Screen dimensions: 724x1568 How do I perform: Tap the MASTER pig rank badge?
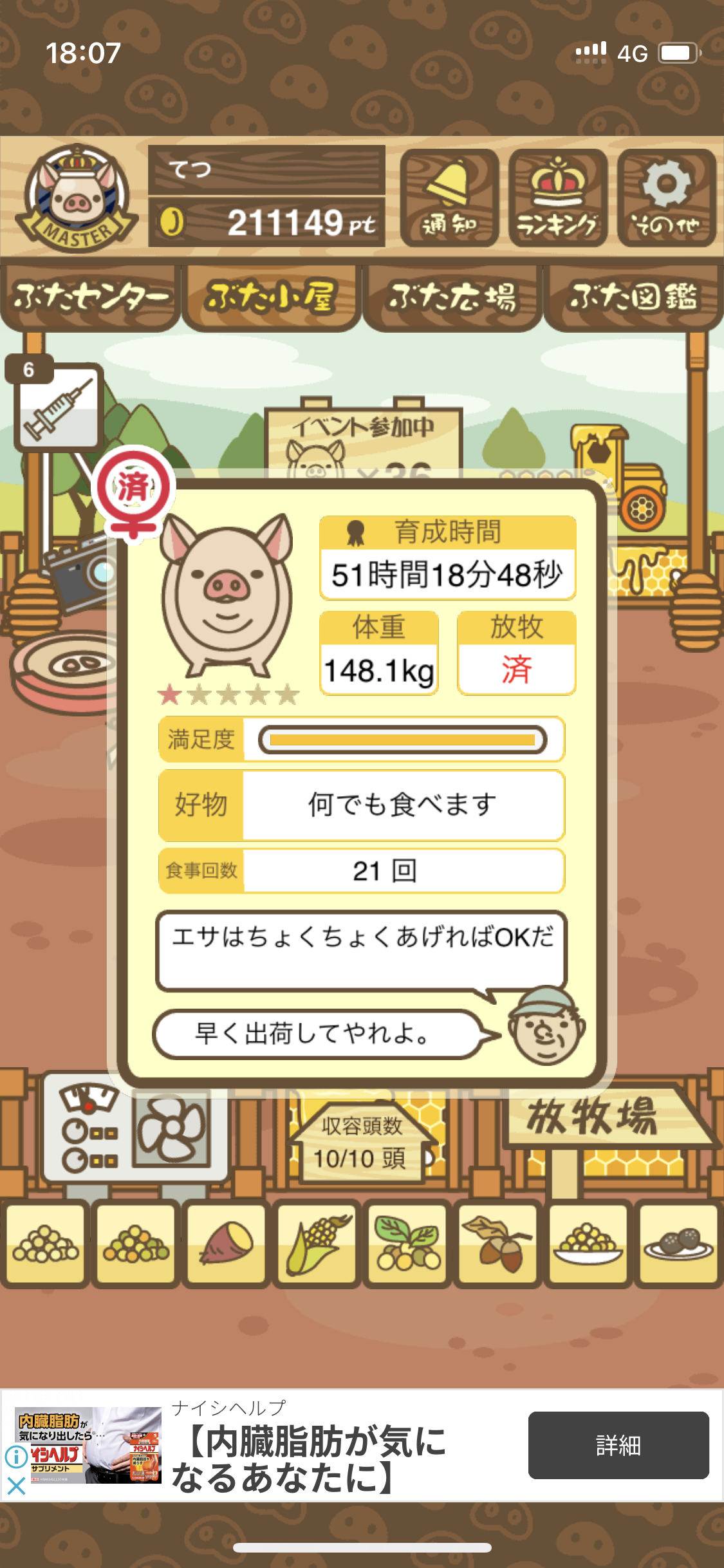(x=77, y=198)
